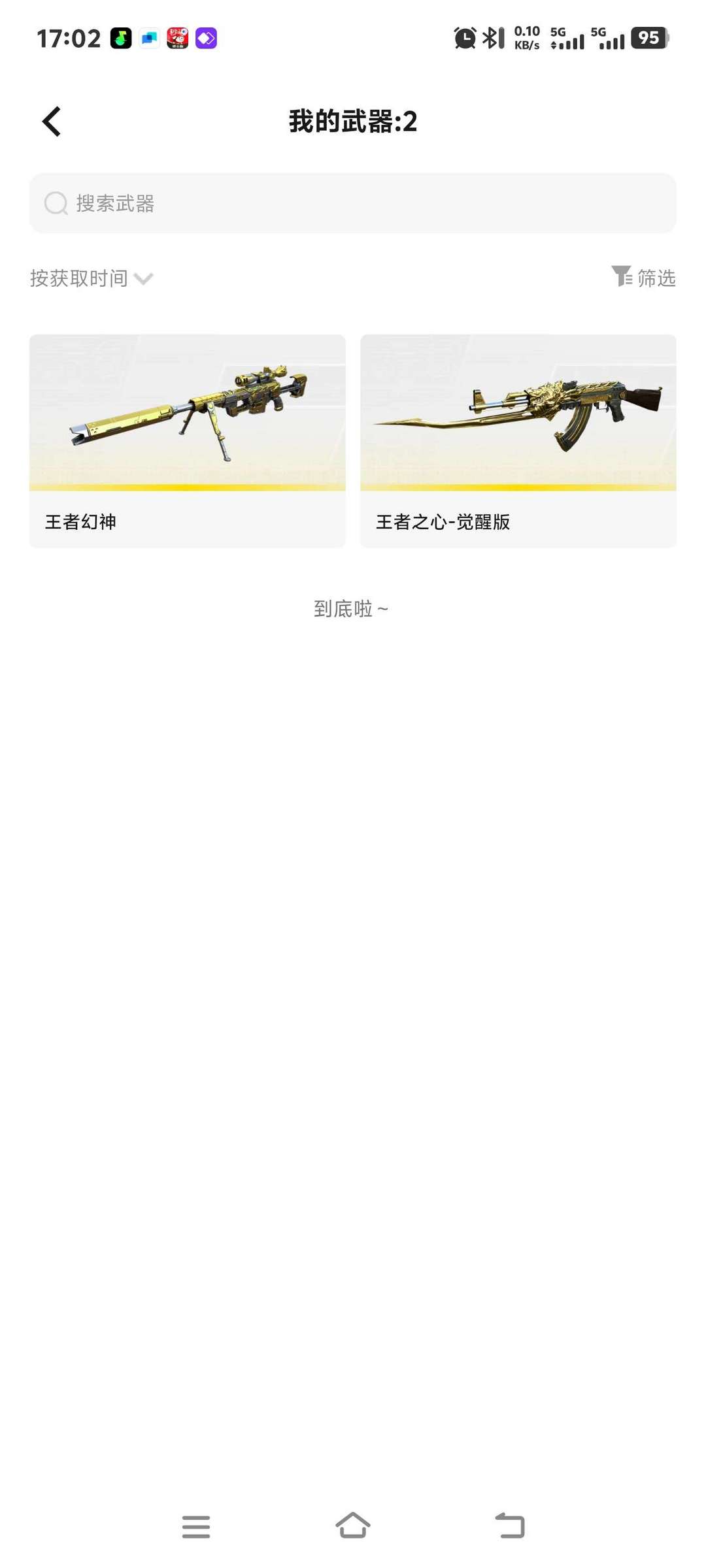This screenshot has height=1568, width=706.
Task: Open the 王者之心-觉醒版 weapon card
Action: pyautogui.click(x=518, y=441)
